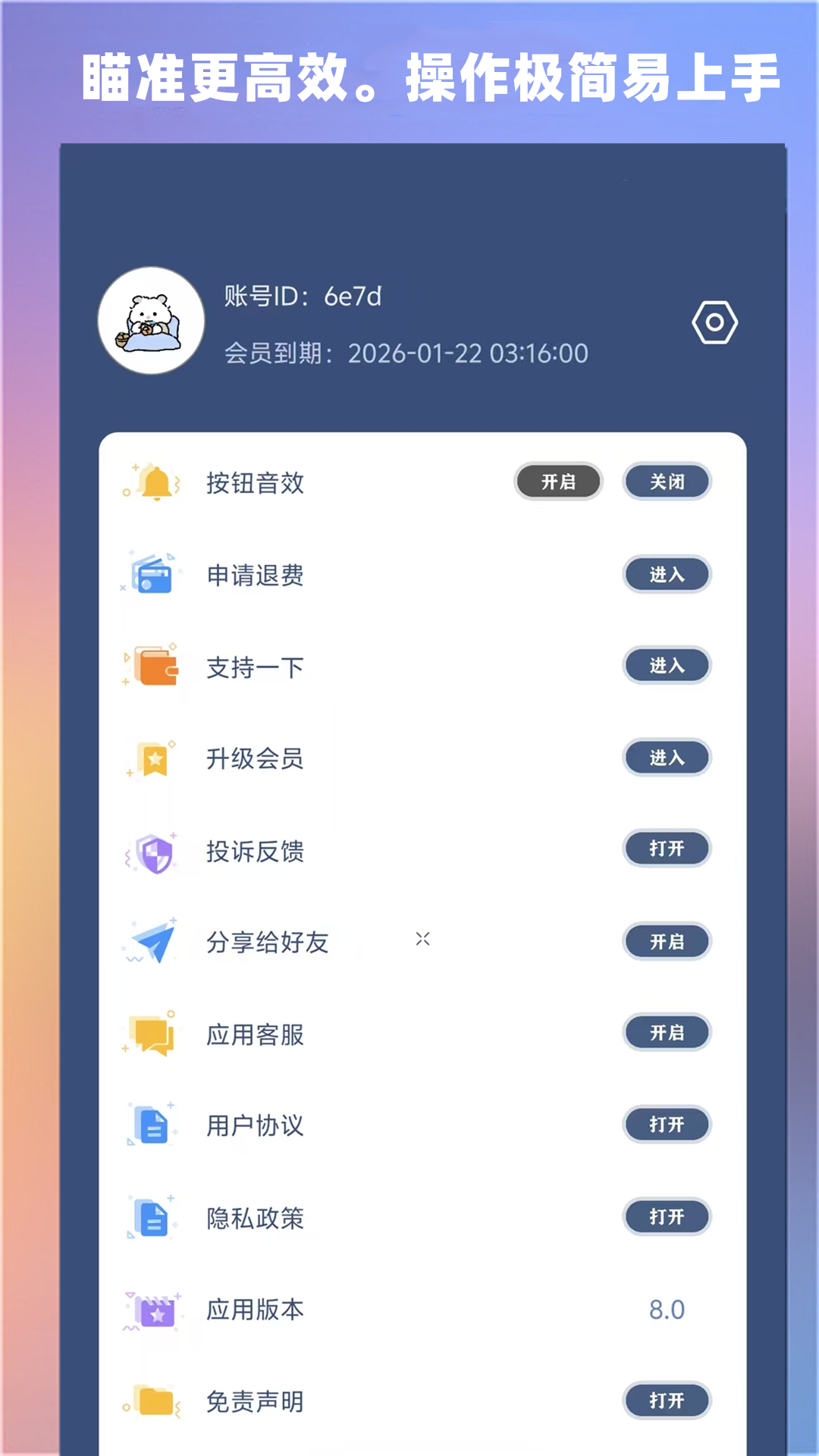Click the purple shield icon for 投诉反馈
The image size is (819, 1456).
coord(152,851)
